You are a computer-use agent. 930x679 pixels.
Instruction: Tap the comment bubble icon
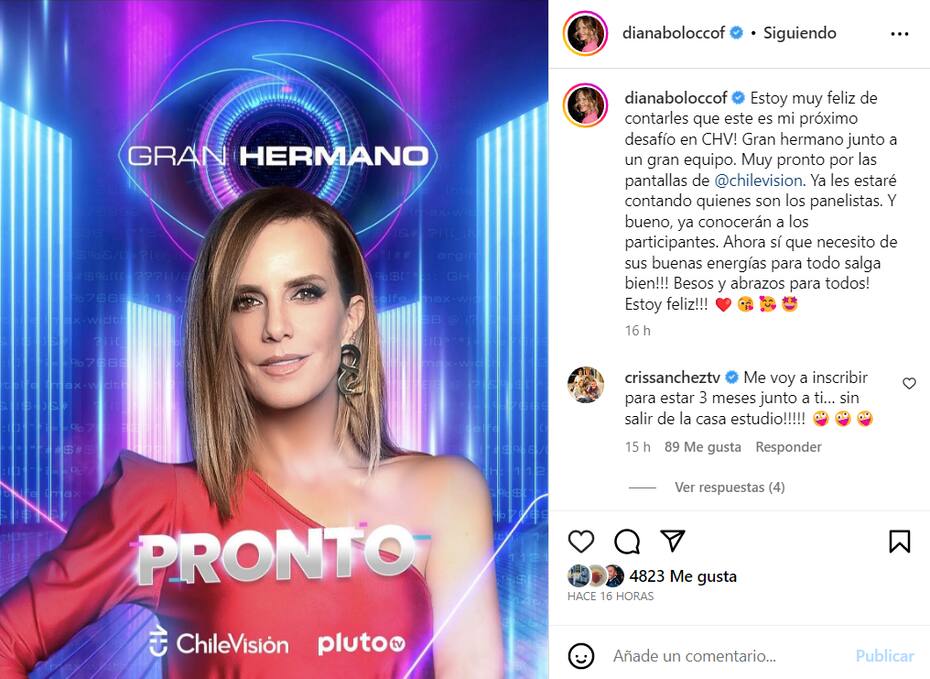coord(627,542)
